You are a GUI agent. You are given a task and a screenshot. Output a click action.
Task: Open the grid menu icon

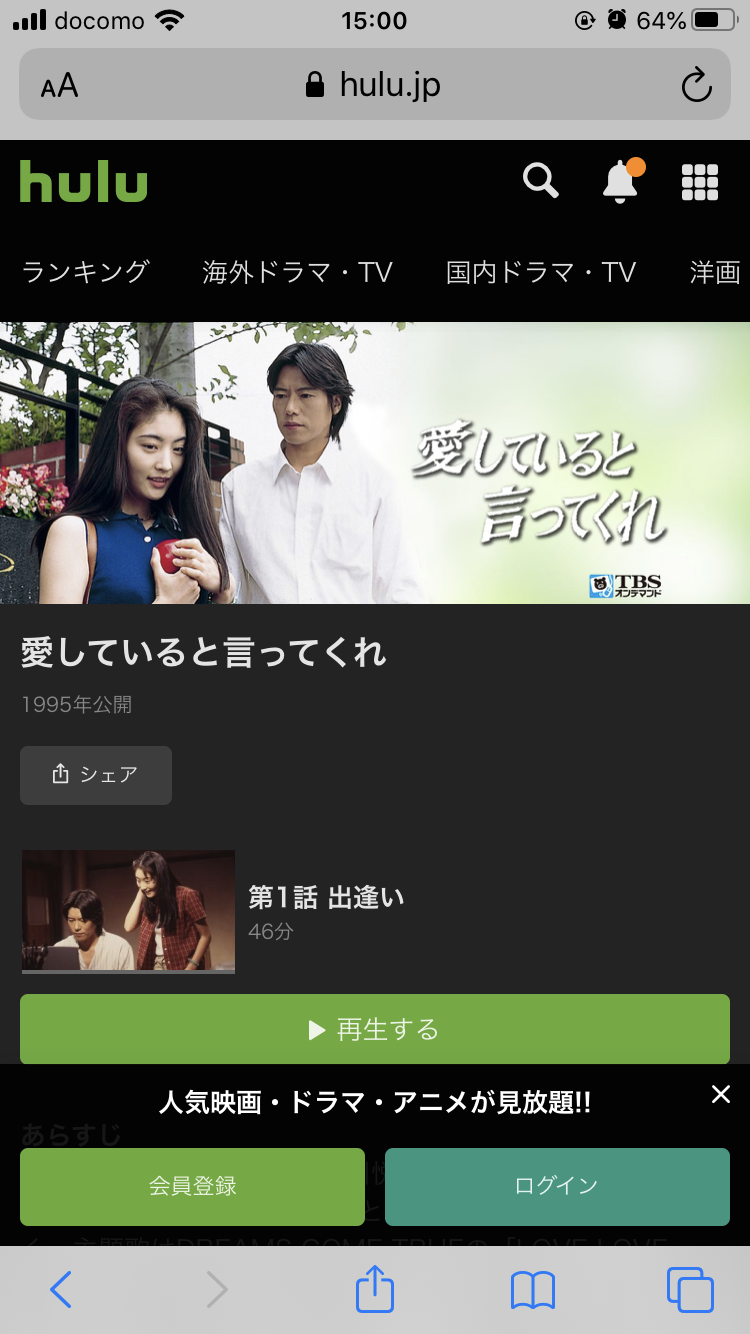[700, 182]
